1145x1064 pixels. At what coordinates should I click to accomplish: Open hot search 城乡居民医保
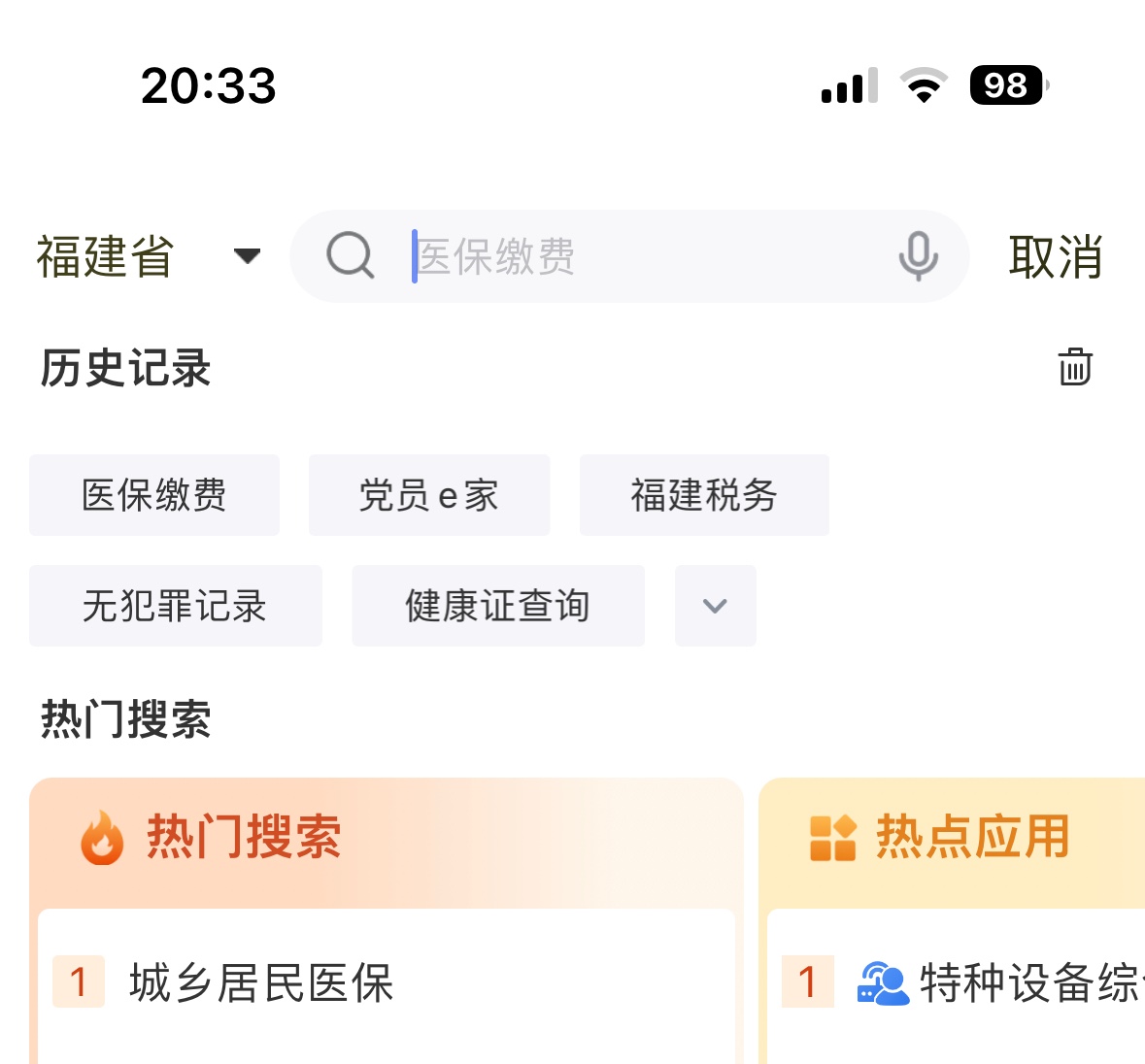pos(261,982)
